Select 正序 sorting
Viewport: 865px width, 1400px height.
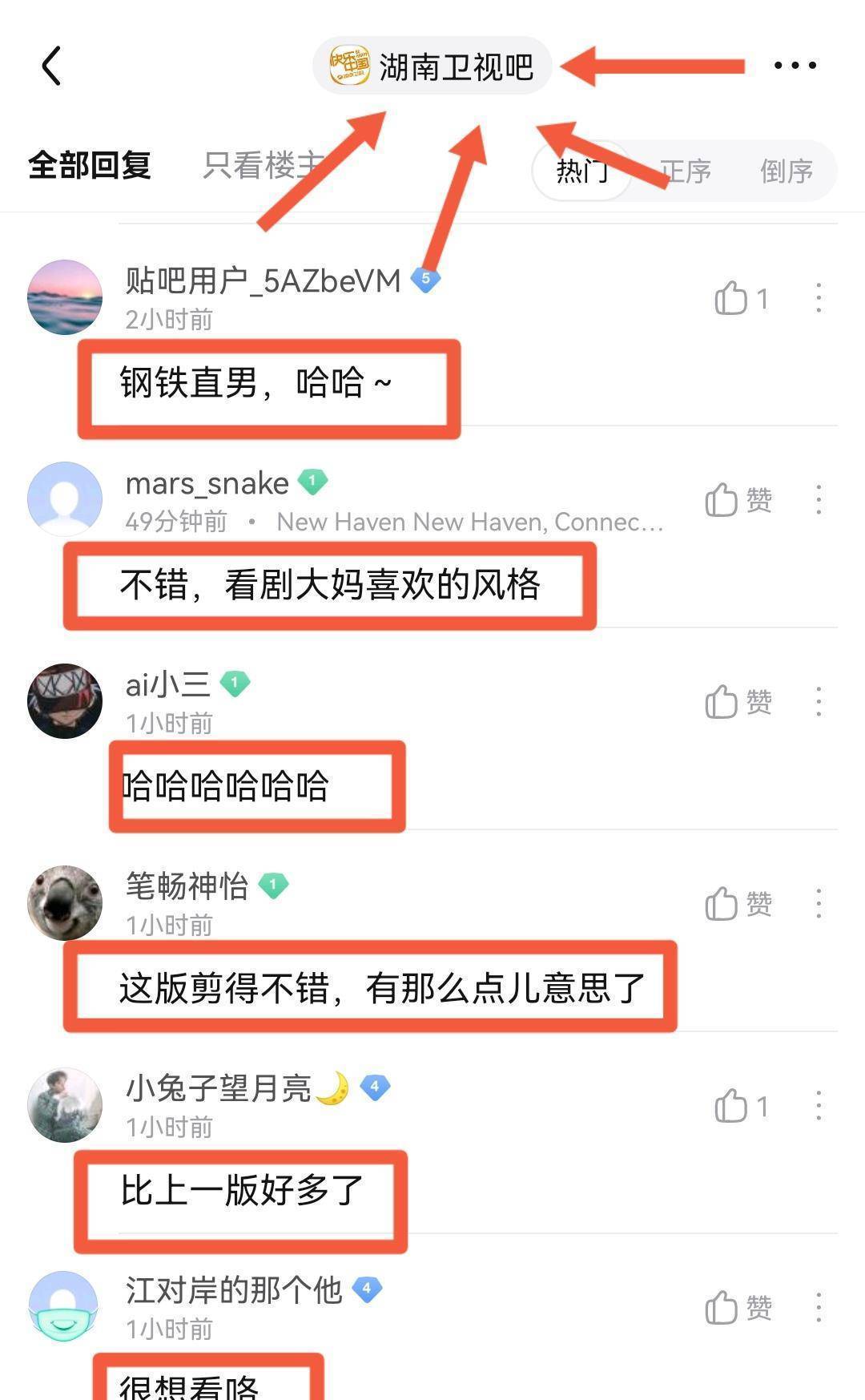[x=686, y=171]
